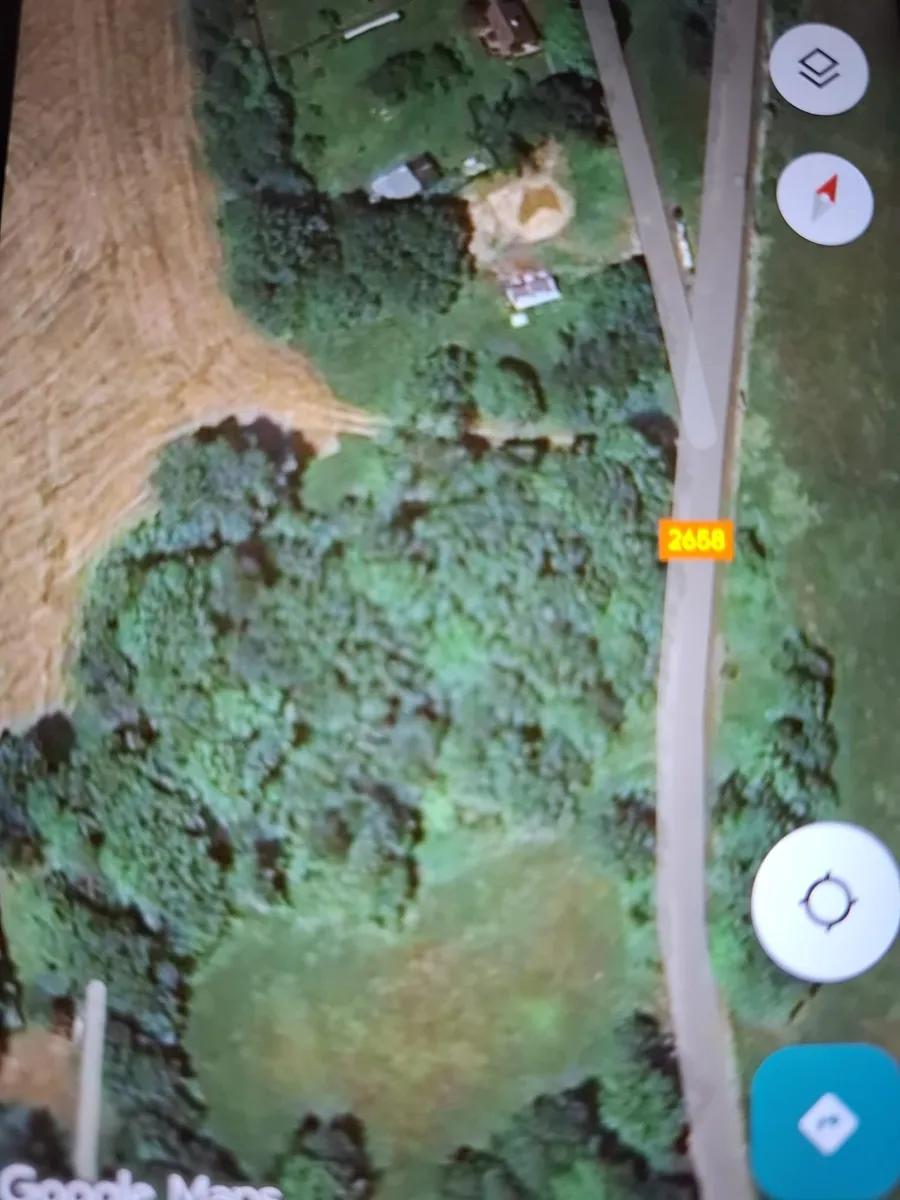The width and height of the screenshot is (900, 1200).
Task: Open directions with the blue button
Action: 826,1122
